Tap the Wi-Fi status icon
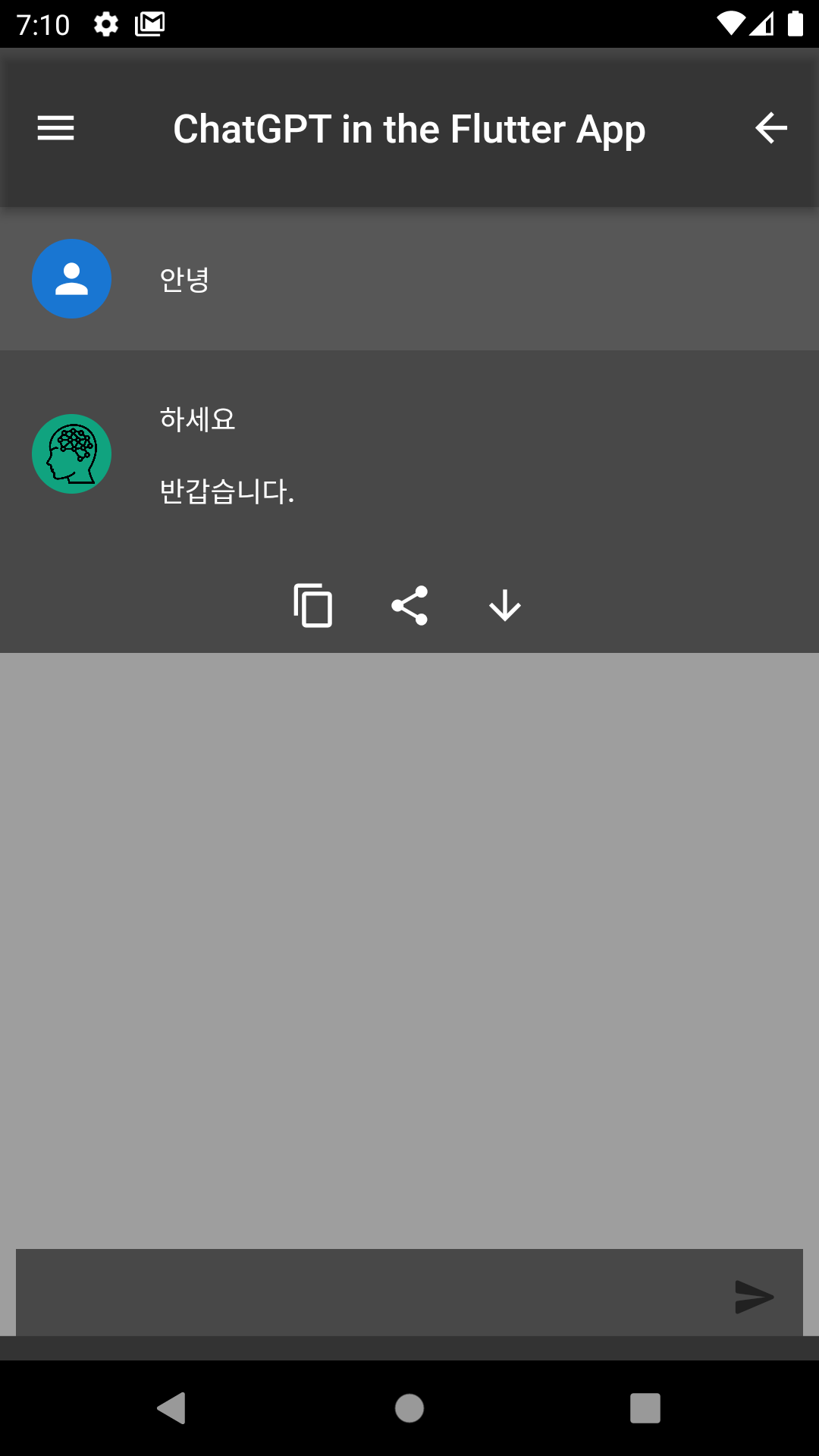This screenshot has height=1456, width=819. pyautogui.click(x=730, y=23)
